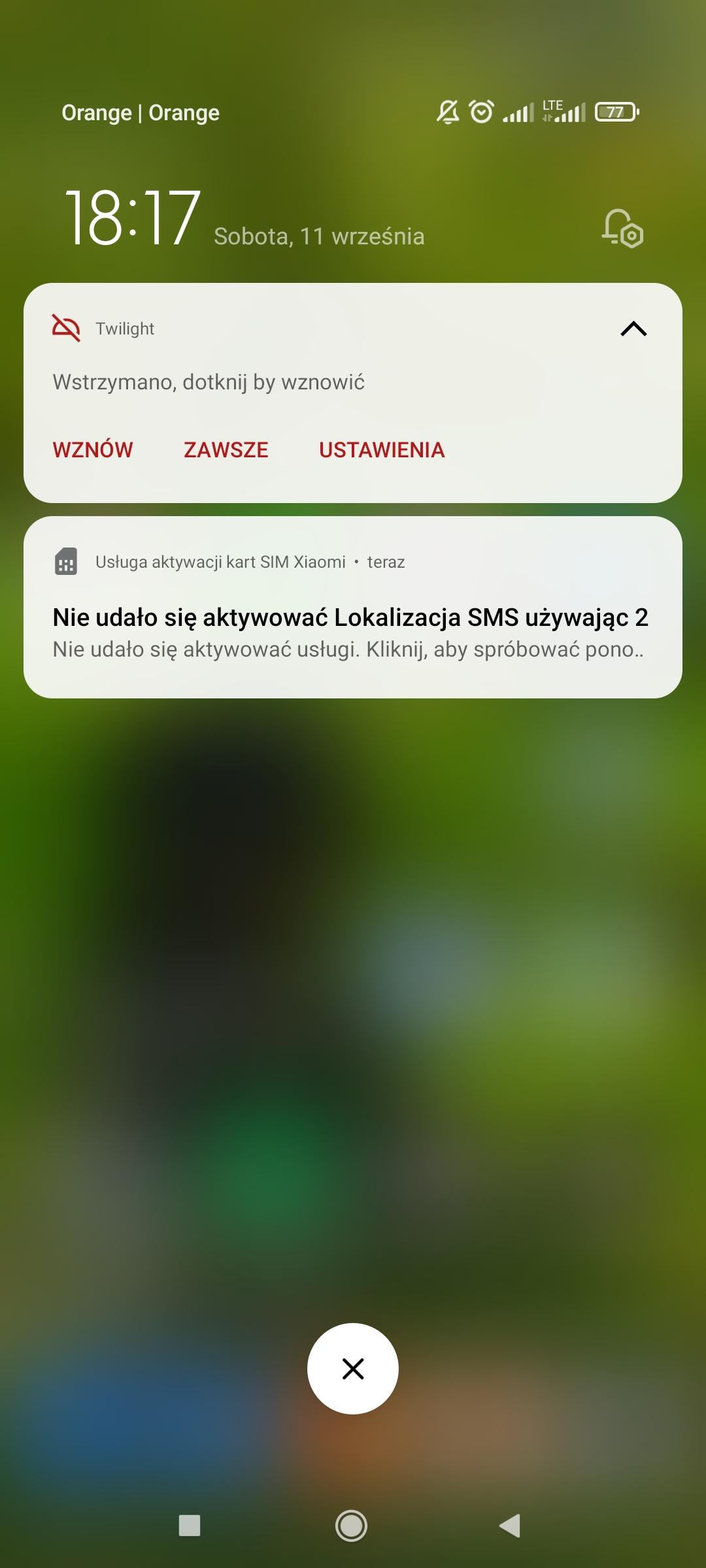This screenshot has width=706, height=1568.
Task: Tap WZNÓW to resume Twilight
Action: tap(93, 450)
